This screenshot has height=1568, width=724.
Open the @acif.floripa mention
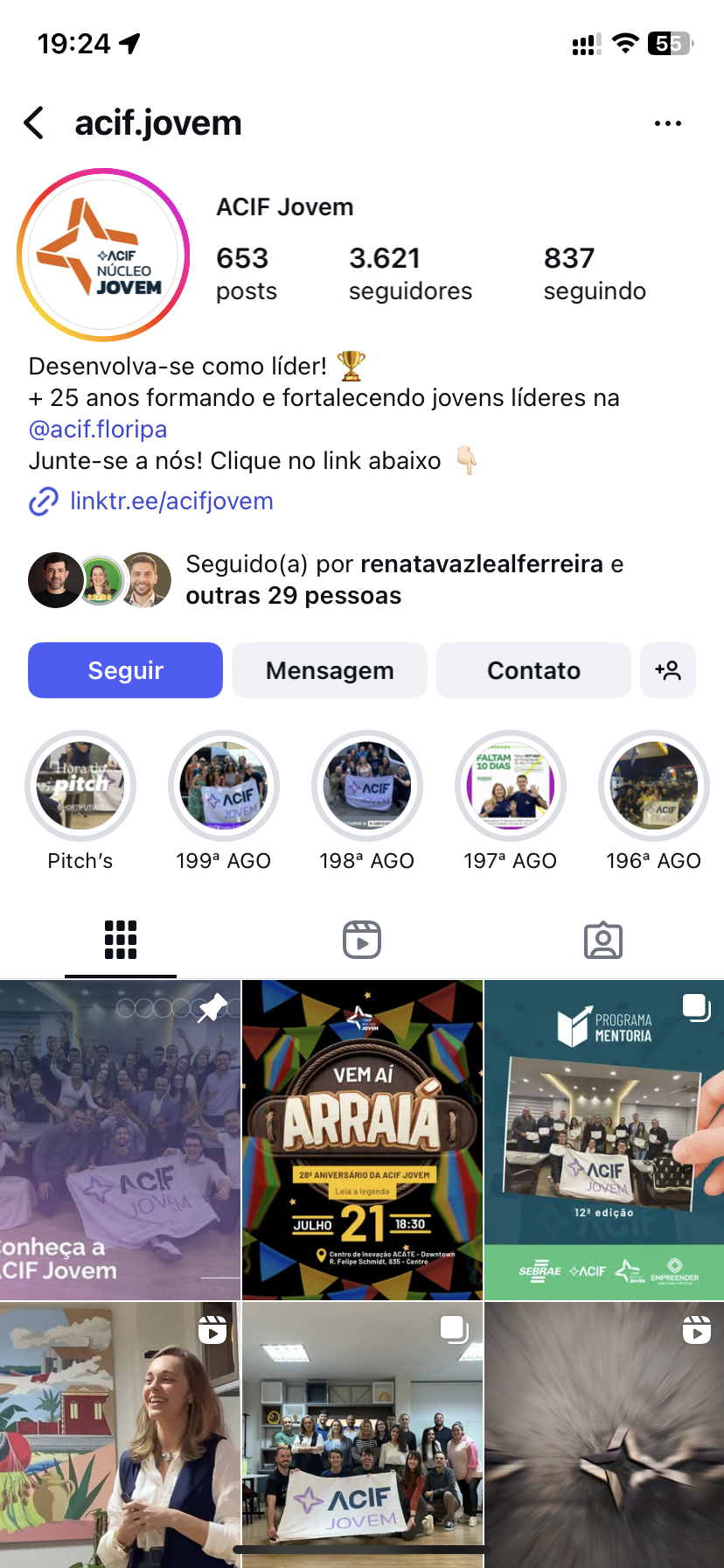click(98, 430)
